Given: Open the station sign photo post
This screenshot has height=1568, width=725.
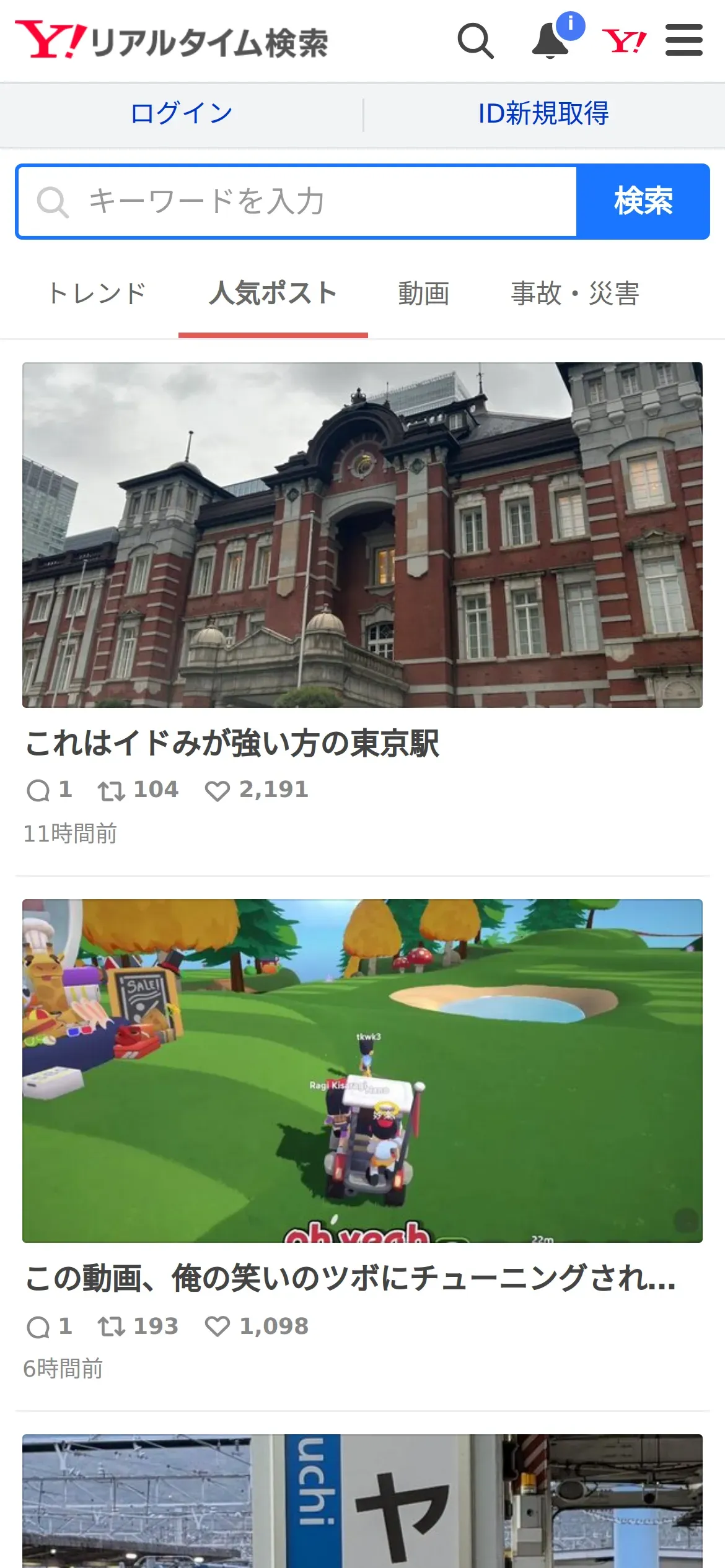Looking at the screenshot, I should (362, 1501).
